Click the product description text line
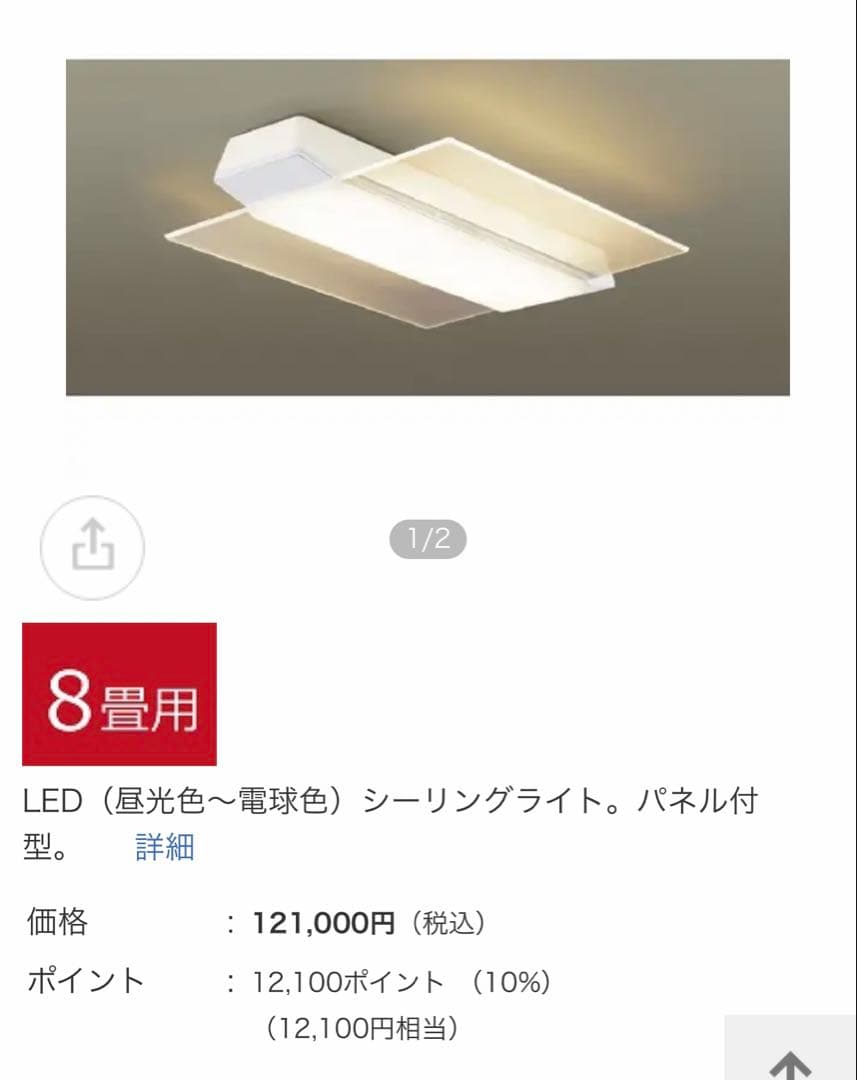Image resolution: width=857 pixels, height=1080 pixels. coord(390,799)
